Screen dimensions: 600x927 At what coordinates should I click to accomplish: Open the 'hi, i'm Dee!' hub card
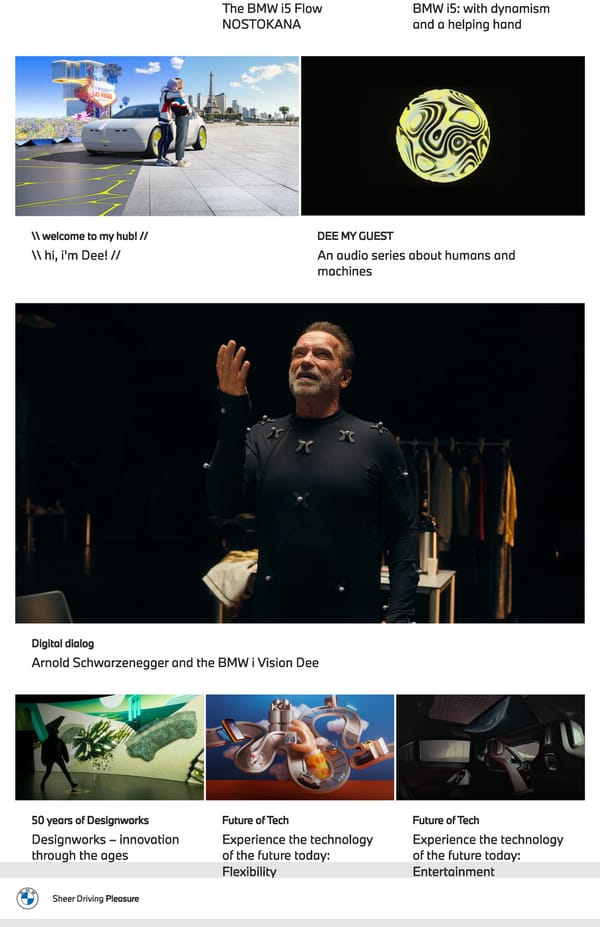click(x=157, y=136)
